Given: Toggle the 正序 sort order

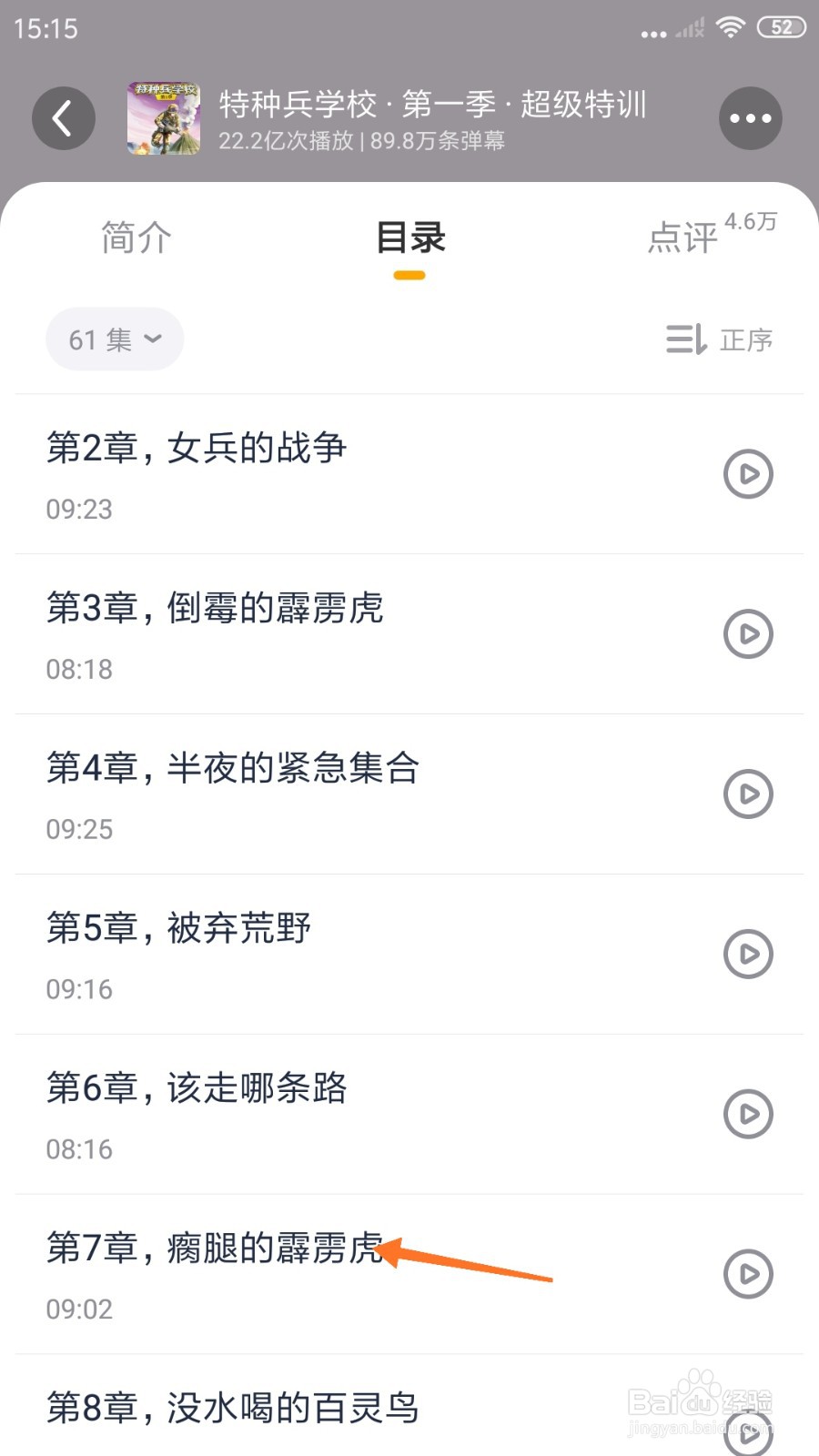Looking at the screenshot, I should [719, 339].
